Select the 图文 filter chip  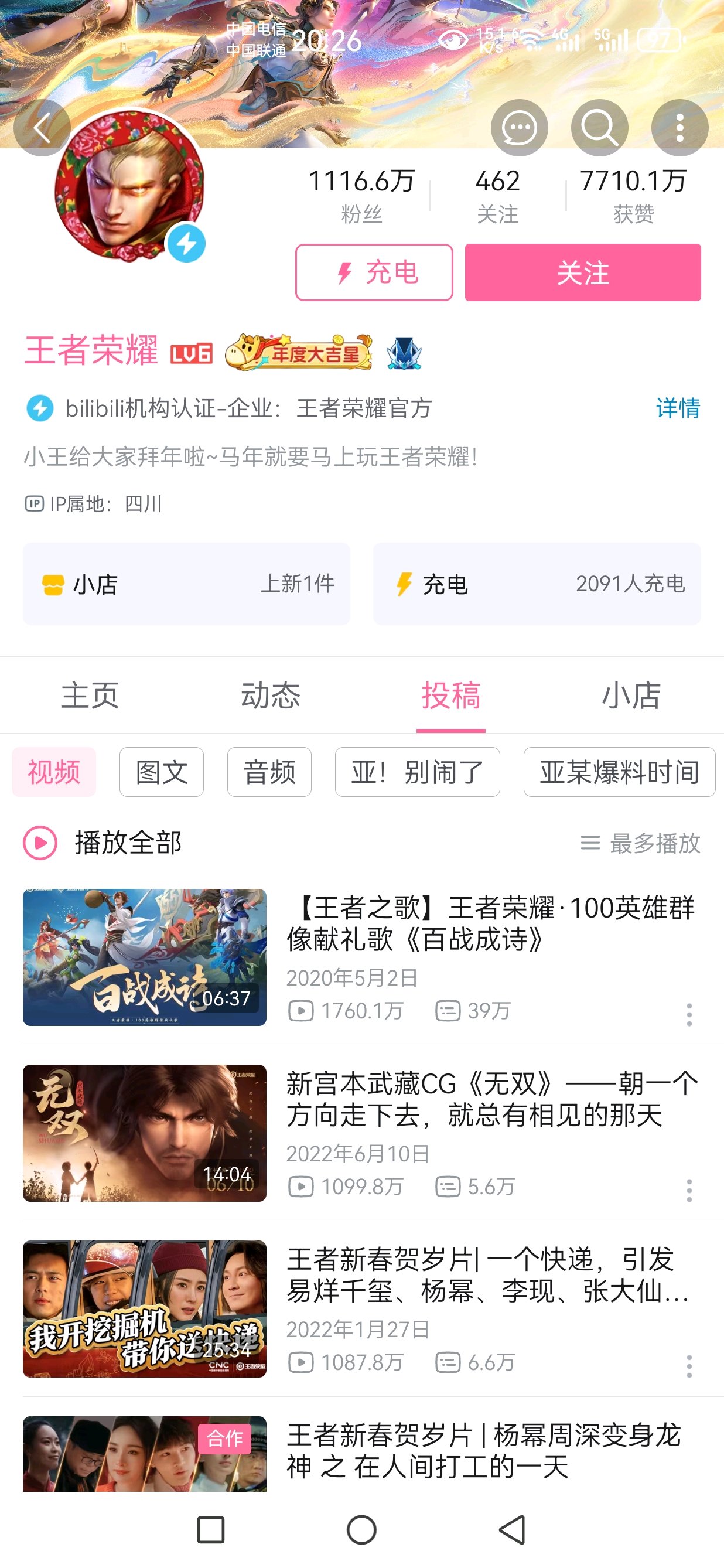click(161, 772)
